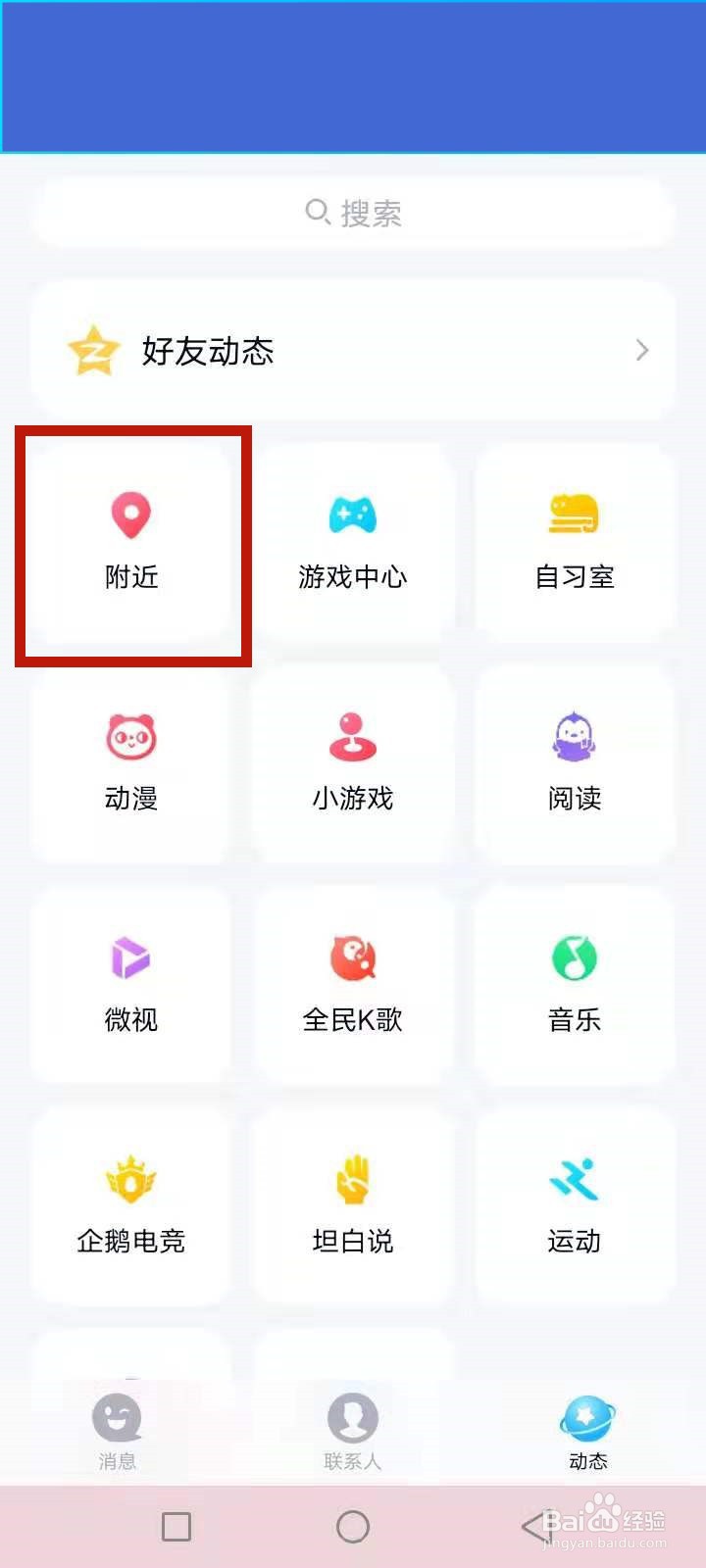Open 企鹅电竞 esports
The width and height of the screenshot is (706, 1568).
coord(130,1205)
